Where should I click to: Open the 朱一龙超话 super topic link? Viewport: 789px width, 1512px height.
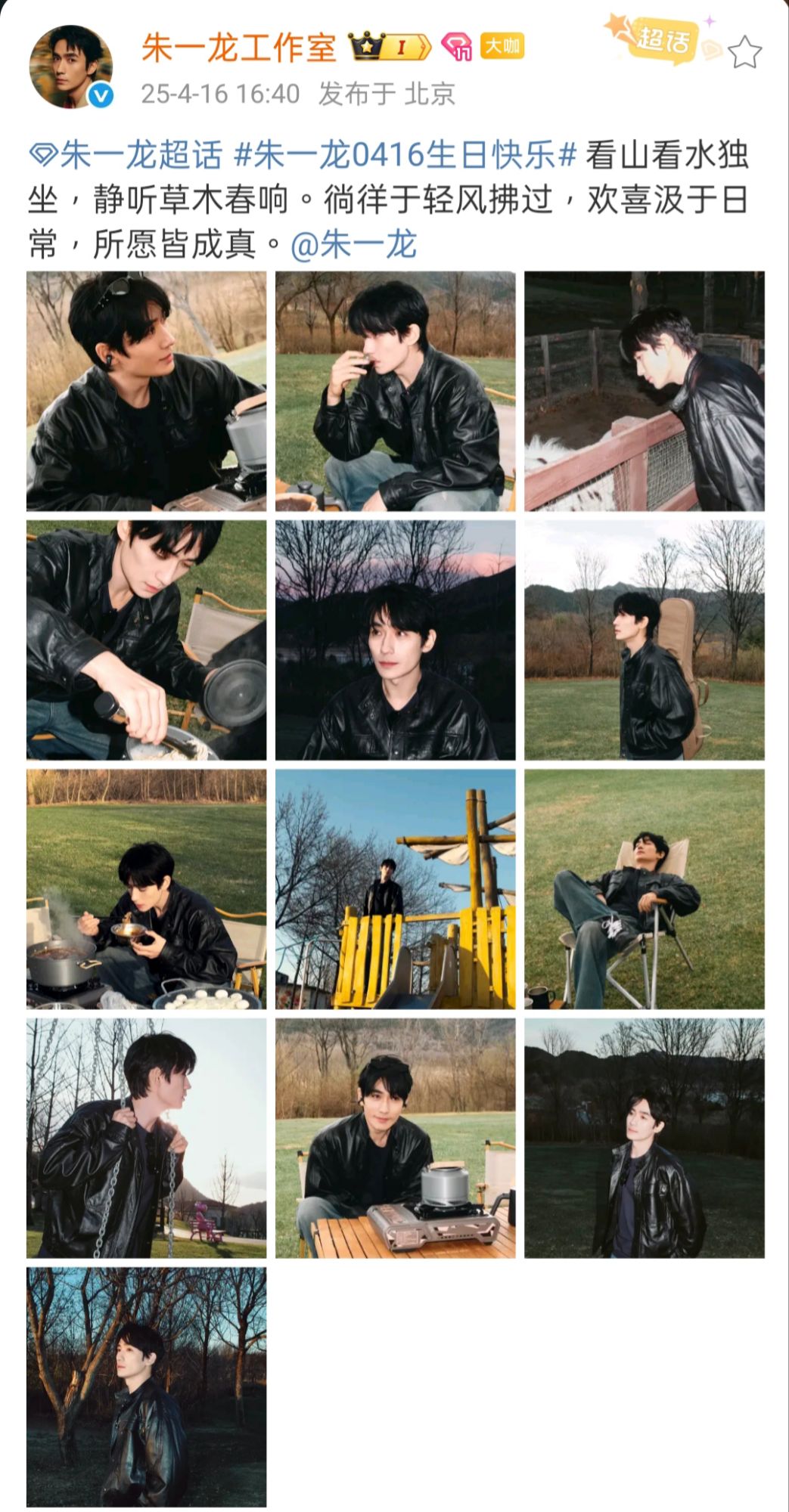126,155
